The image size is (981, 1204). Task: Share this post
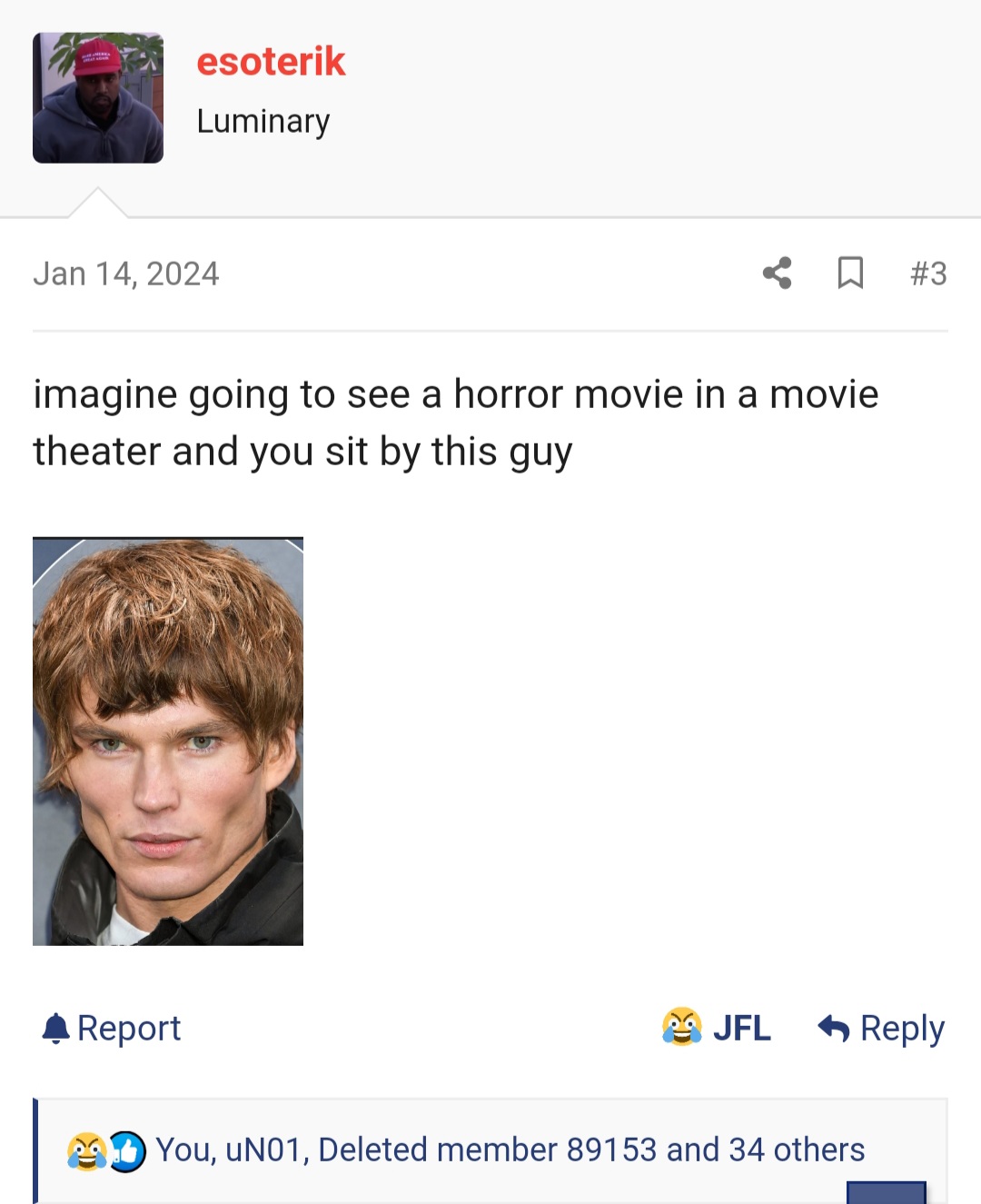(x=778, y=273)
